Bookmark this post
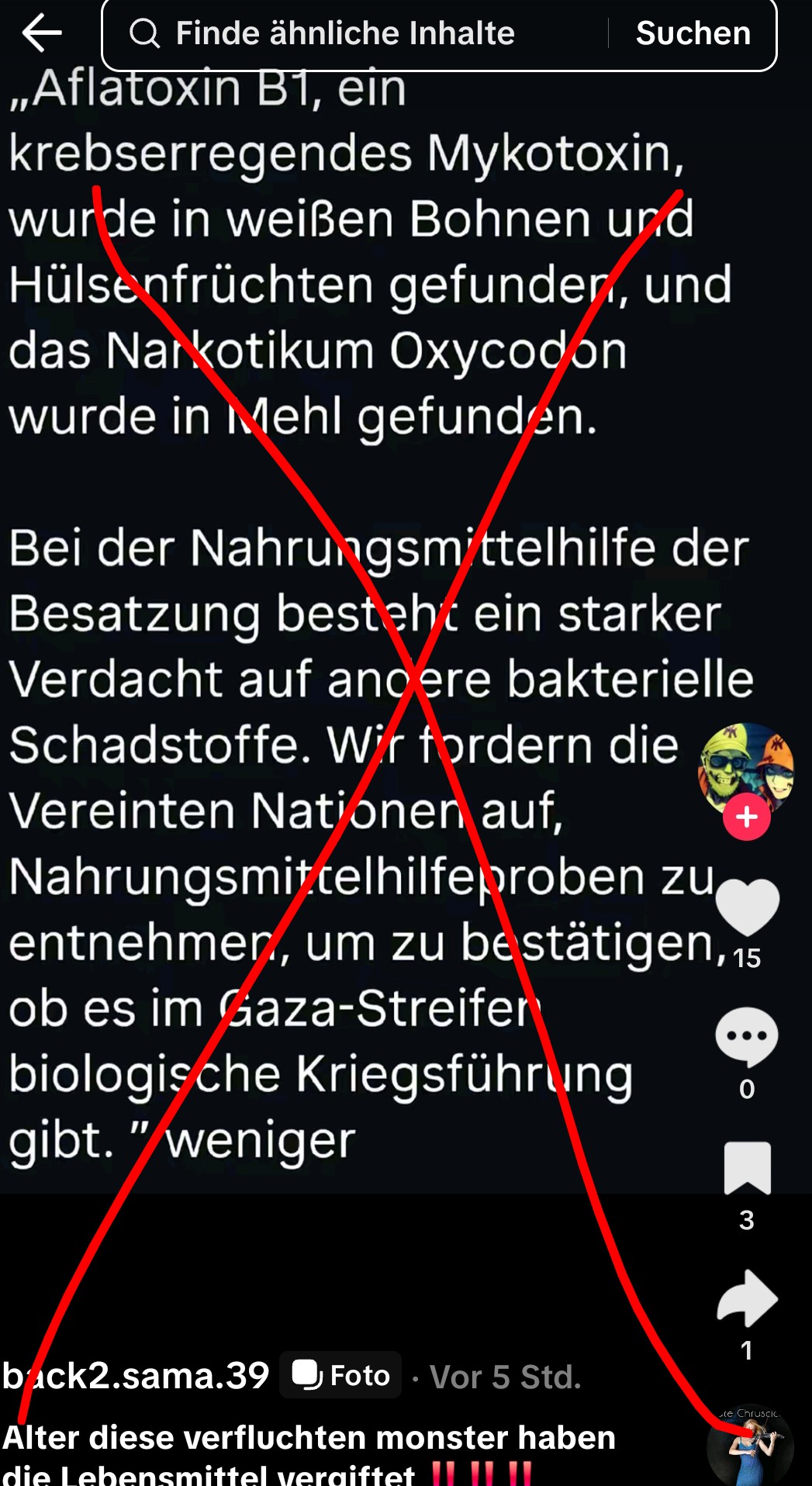The image size is (812, 1486). point(747,1167)
